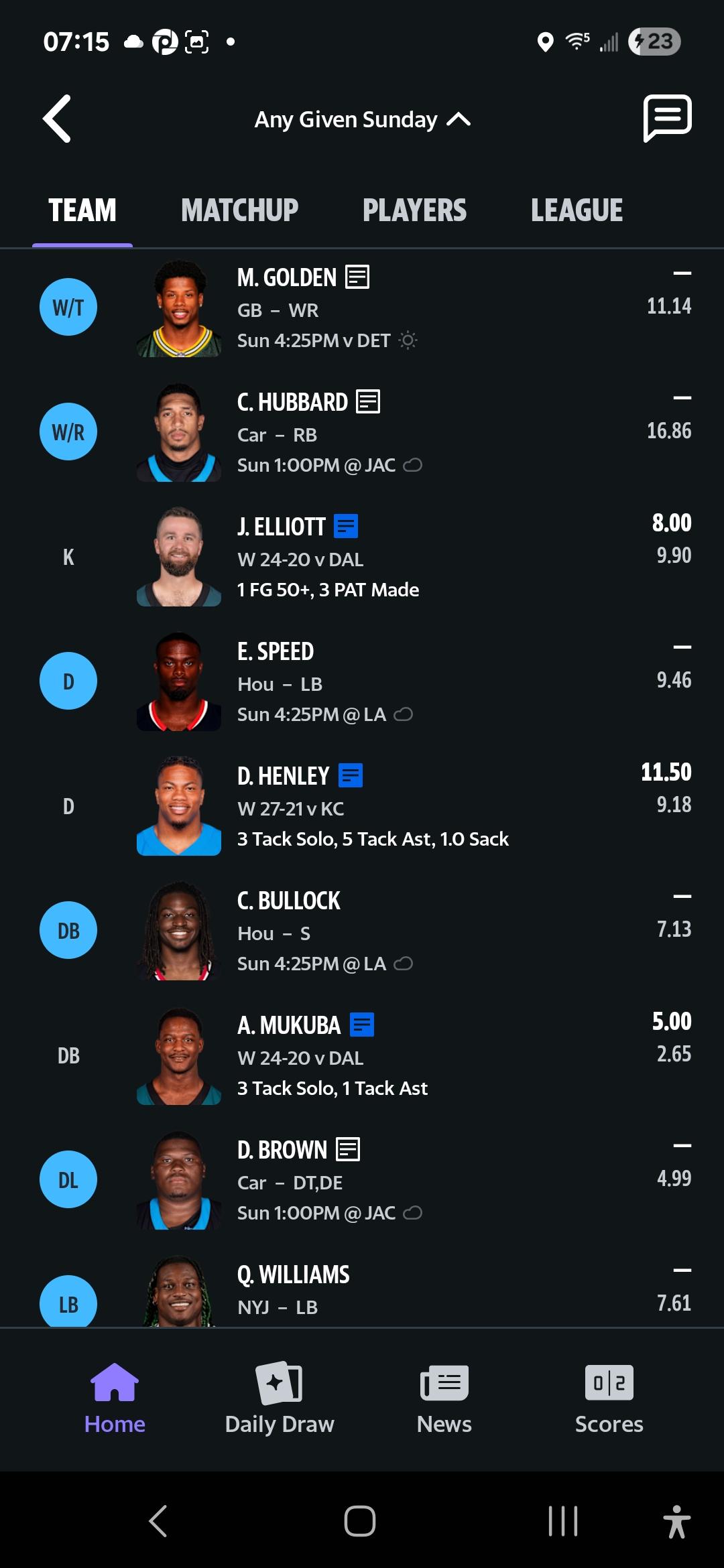
Task: Switch to the Players tab
Action: (x=414, y=210)
